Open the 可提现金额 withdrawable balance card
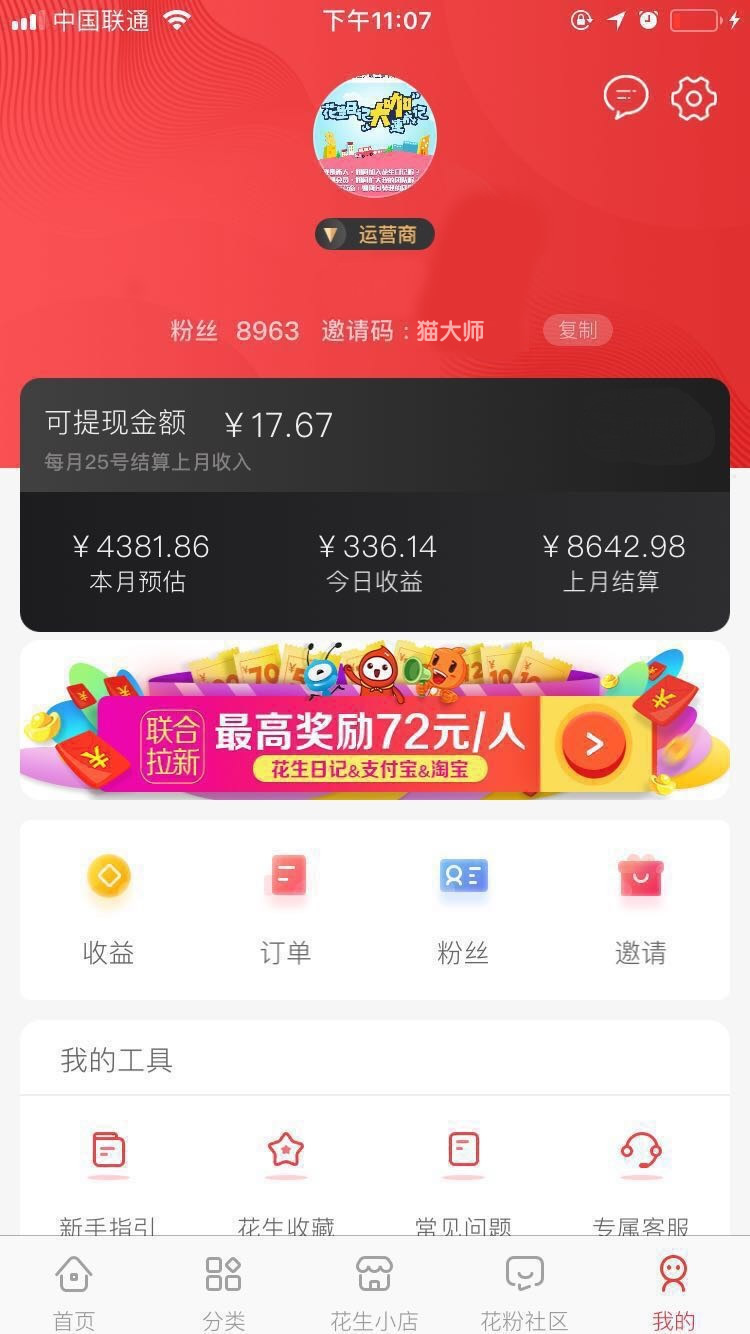 [x=375, y=435]
